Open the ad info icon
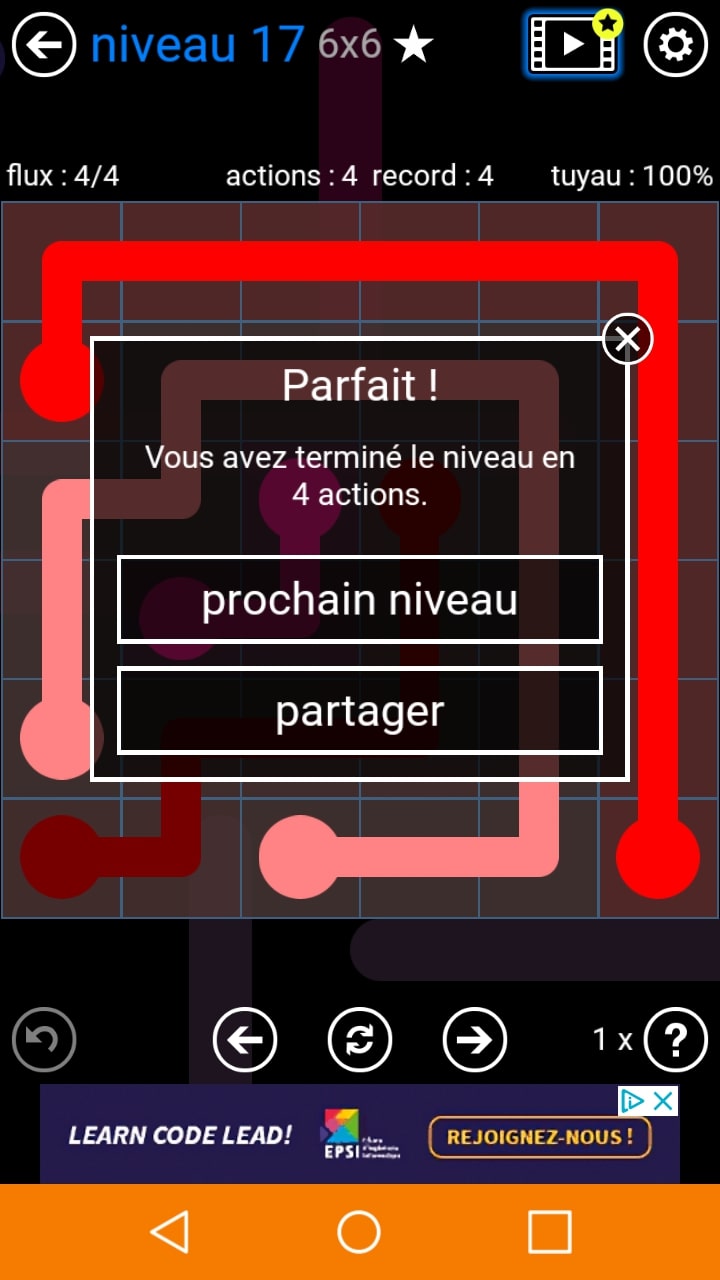This screenshot has height=1280, width=720. pos(633,1101)
